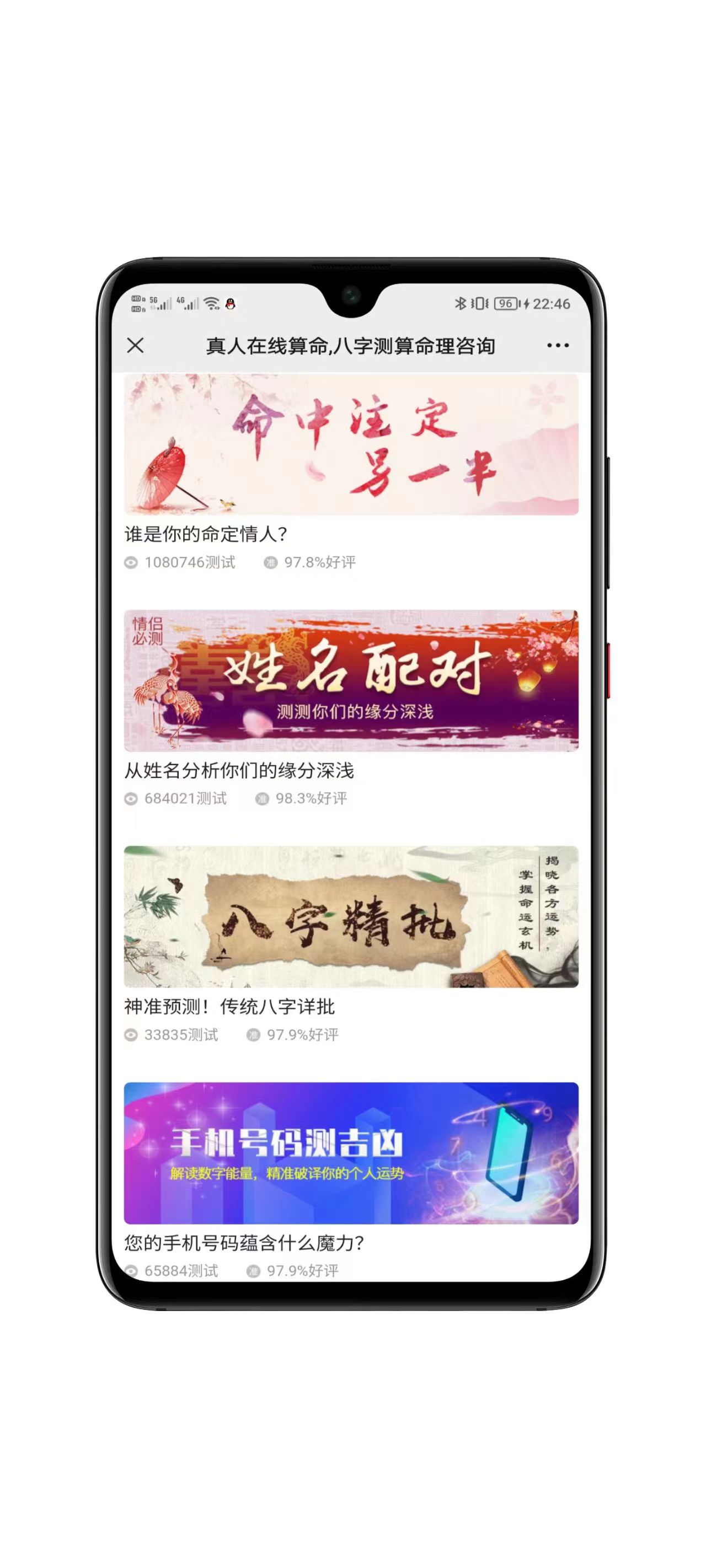This screenshot has width=706, height=1568.
Task: Open the 八字精批 Bazi reading card
Action: (351, 917)
